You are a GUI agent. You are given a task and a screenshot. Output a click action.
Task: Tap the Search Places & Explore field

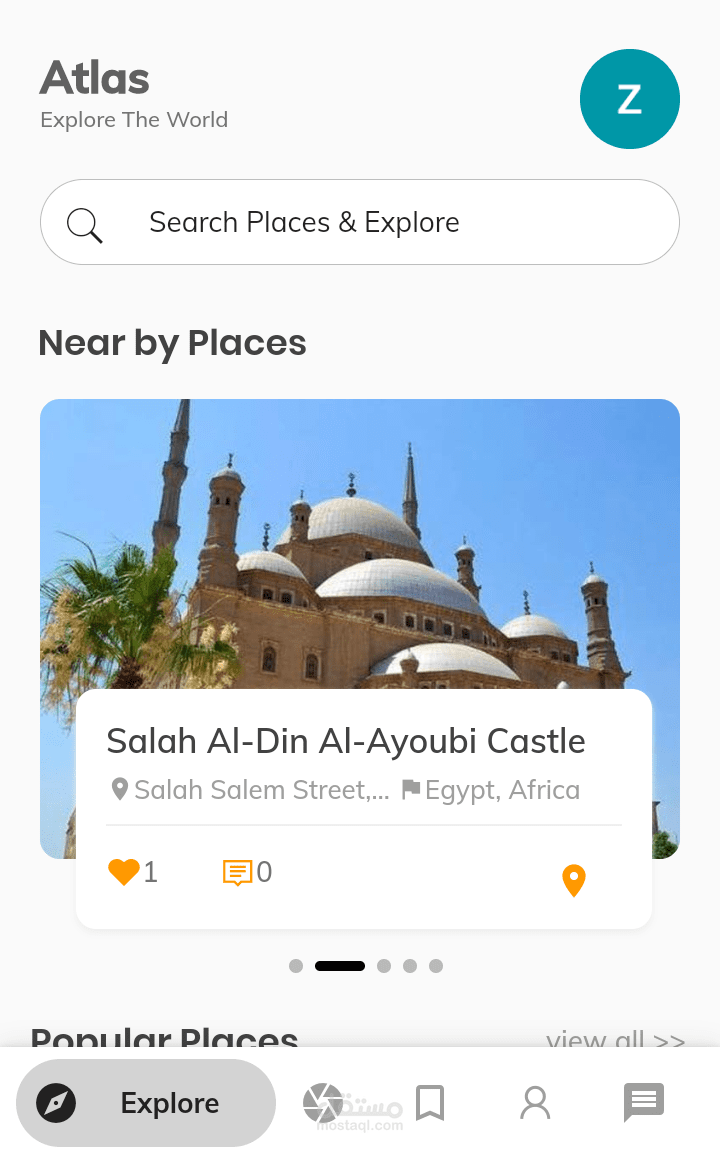[x=360, y=222]
